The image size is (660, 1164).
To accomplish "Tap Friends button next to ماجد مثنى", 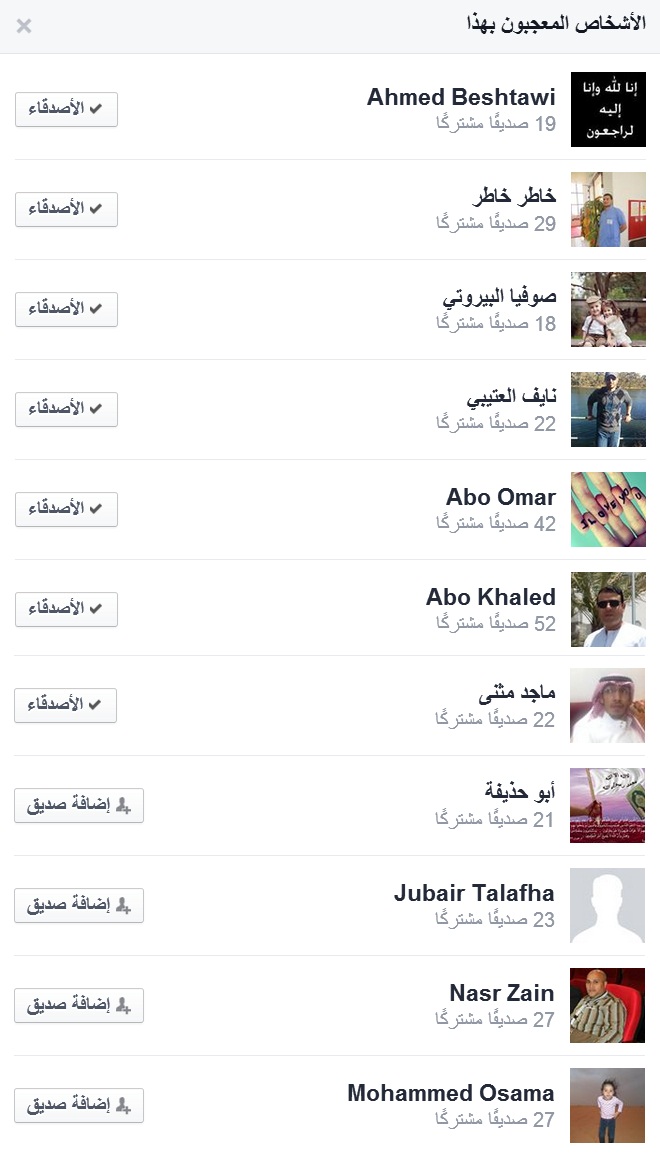I will (66, 705).
